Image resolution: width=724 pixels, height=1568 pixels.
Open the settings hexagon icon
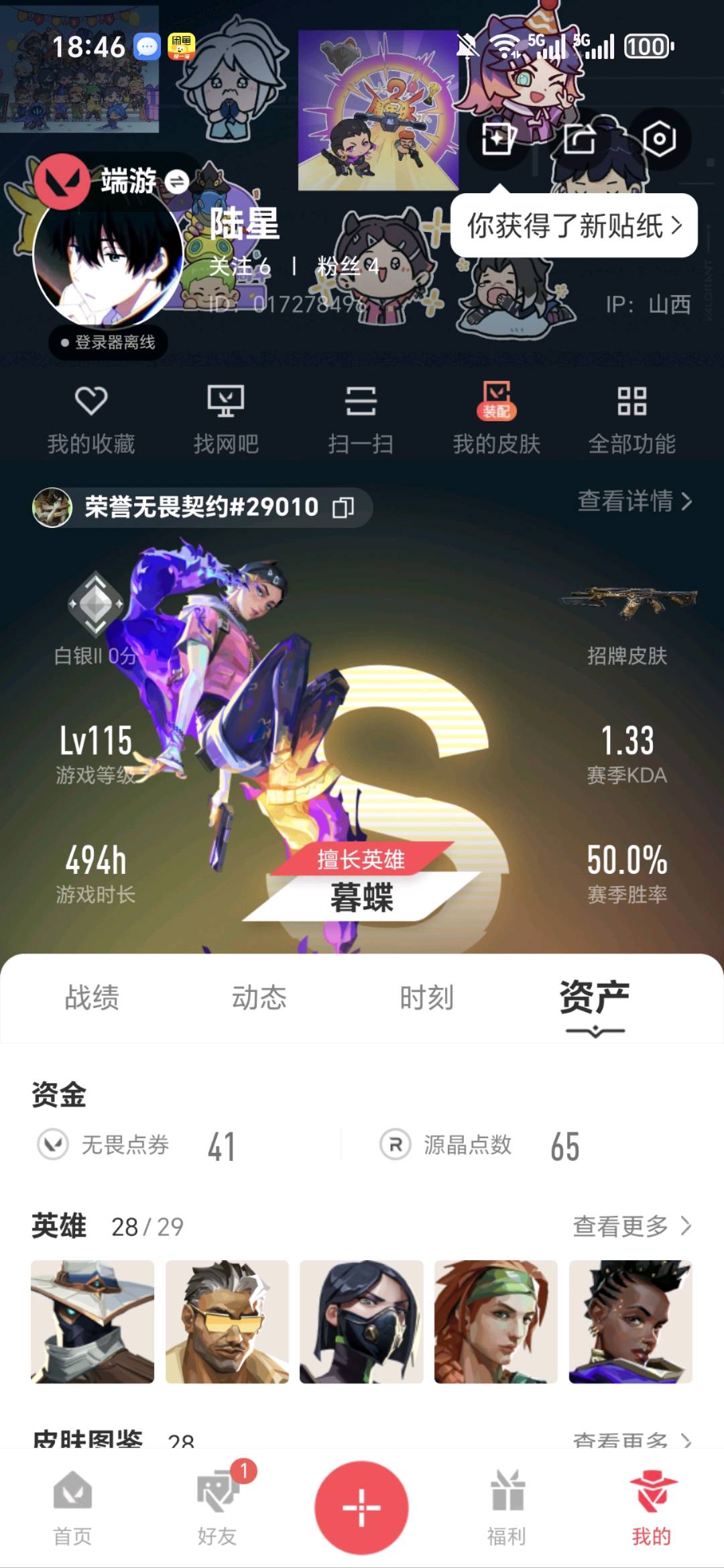click(x=659, y=139)
